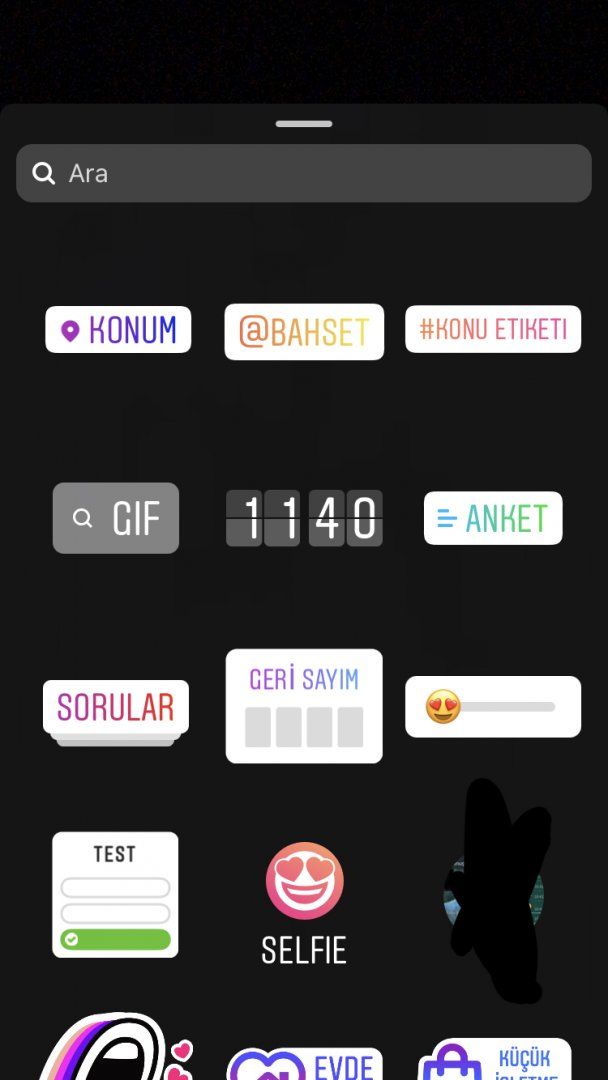Image resolution: width=608 pixels, height=1080 pixels.
Task: Insert the ANKET poll sticker
Action: tap(493, 518)
